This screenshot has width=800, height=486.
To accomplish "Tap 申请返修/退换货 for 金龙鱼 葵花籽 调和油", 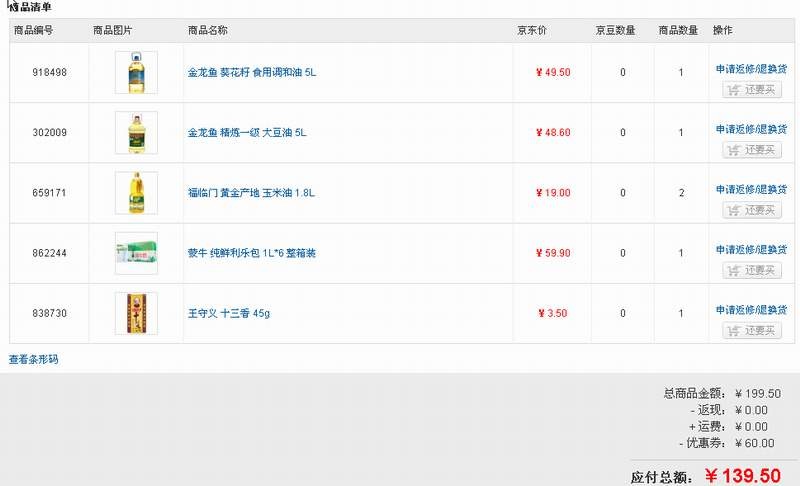I will pos(751,69).
